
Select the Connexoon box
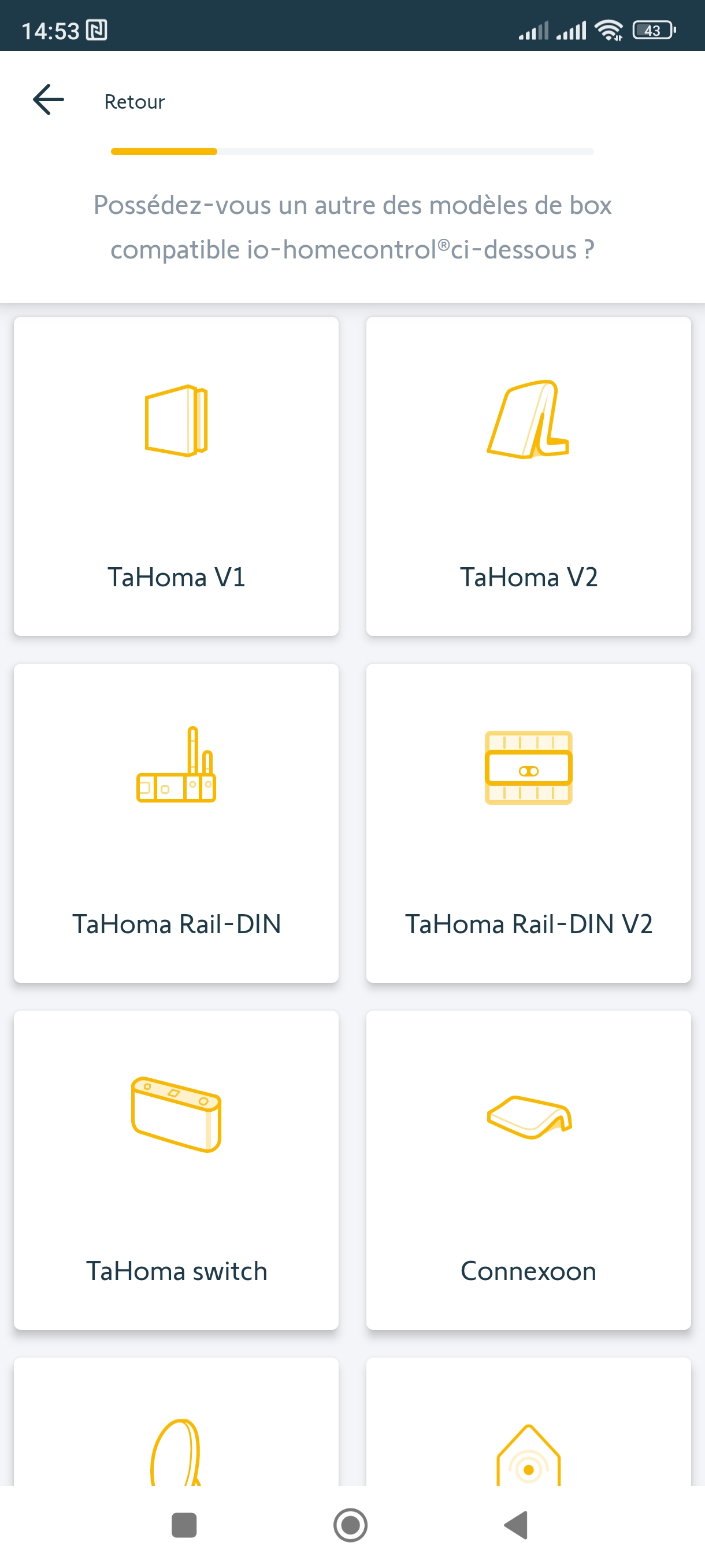coord(528,1170)
